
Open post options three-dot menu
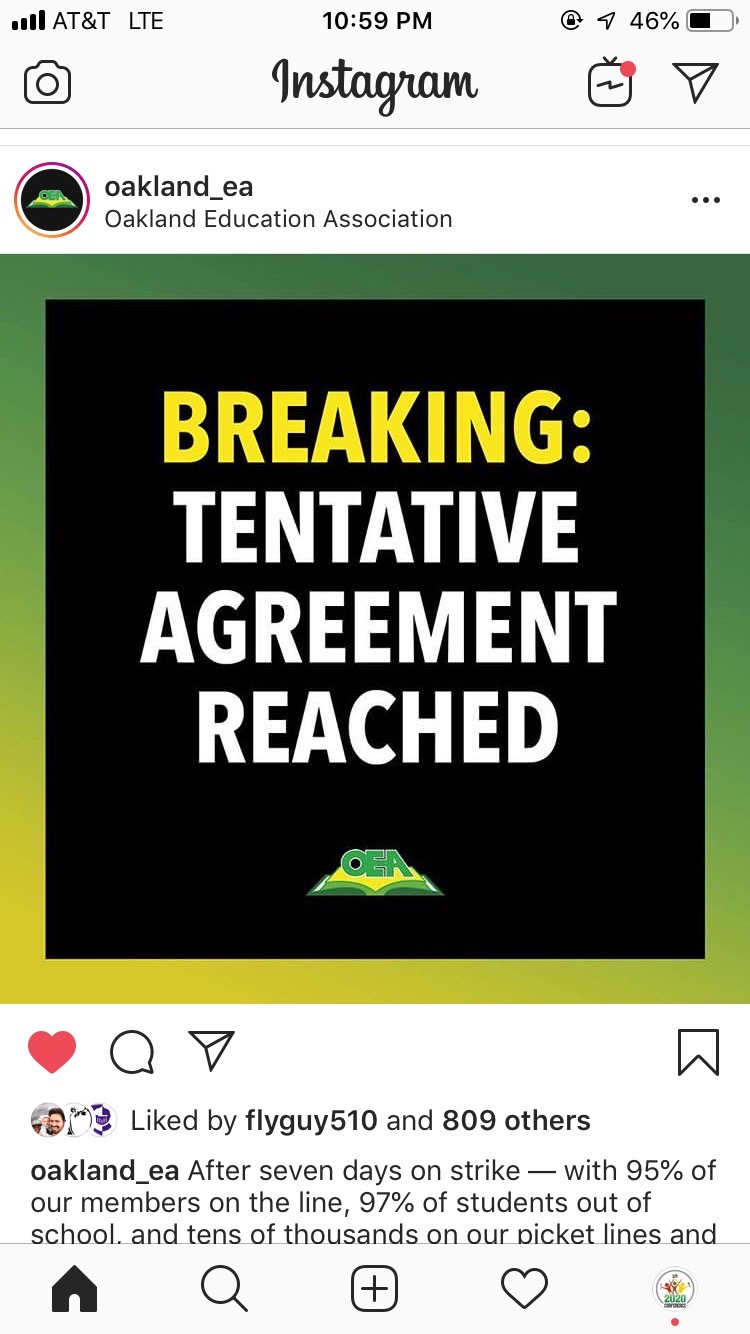pyautogui.click(x=705, y=200)
